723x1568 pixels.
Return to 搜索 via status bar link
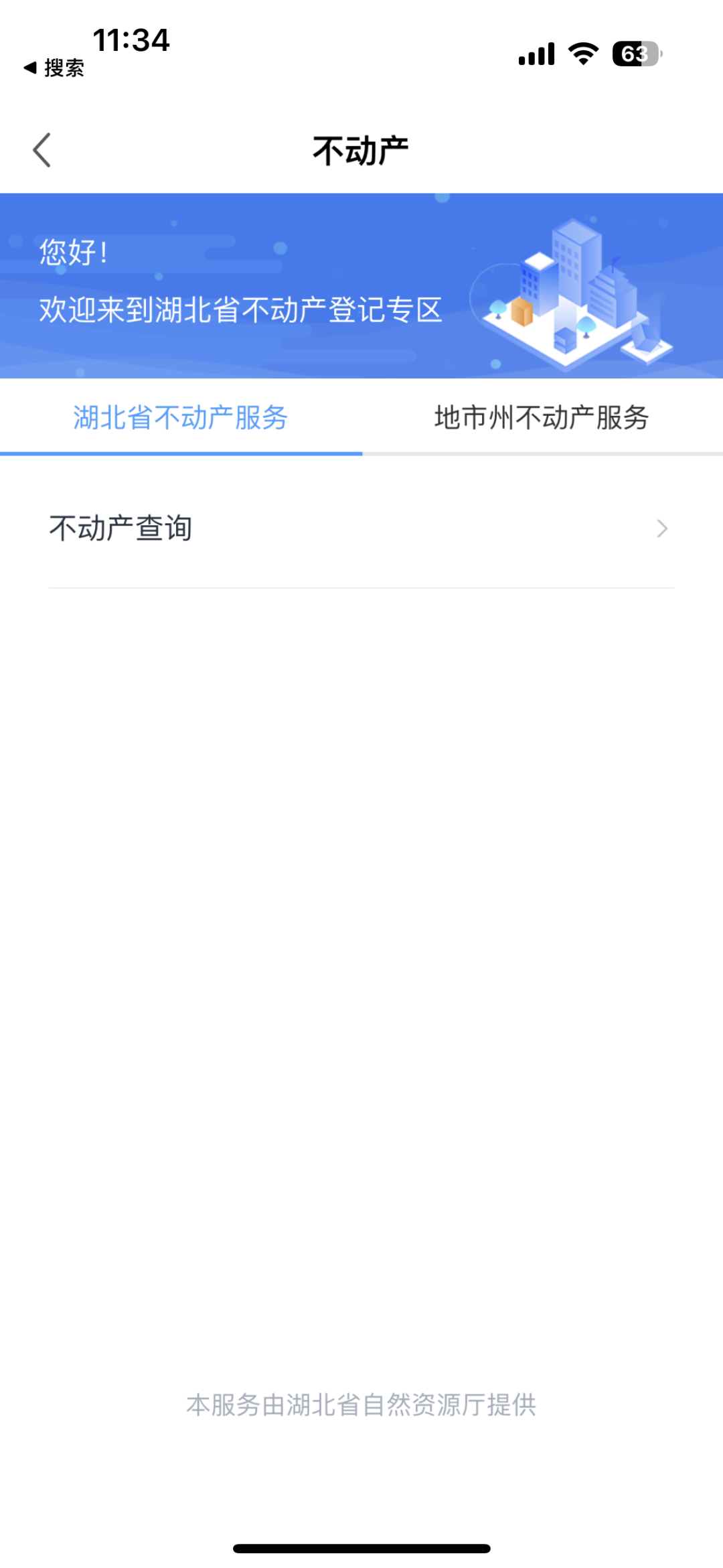(55, 68)
